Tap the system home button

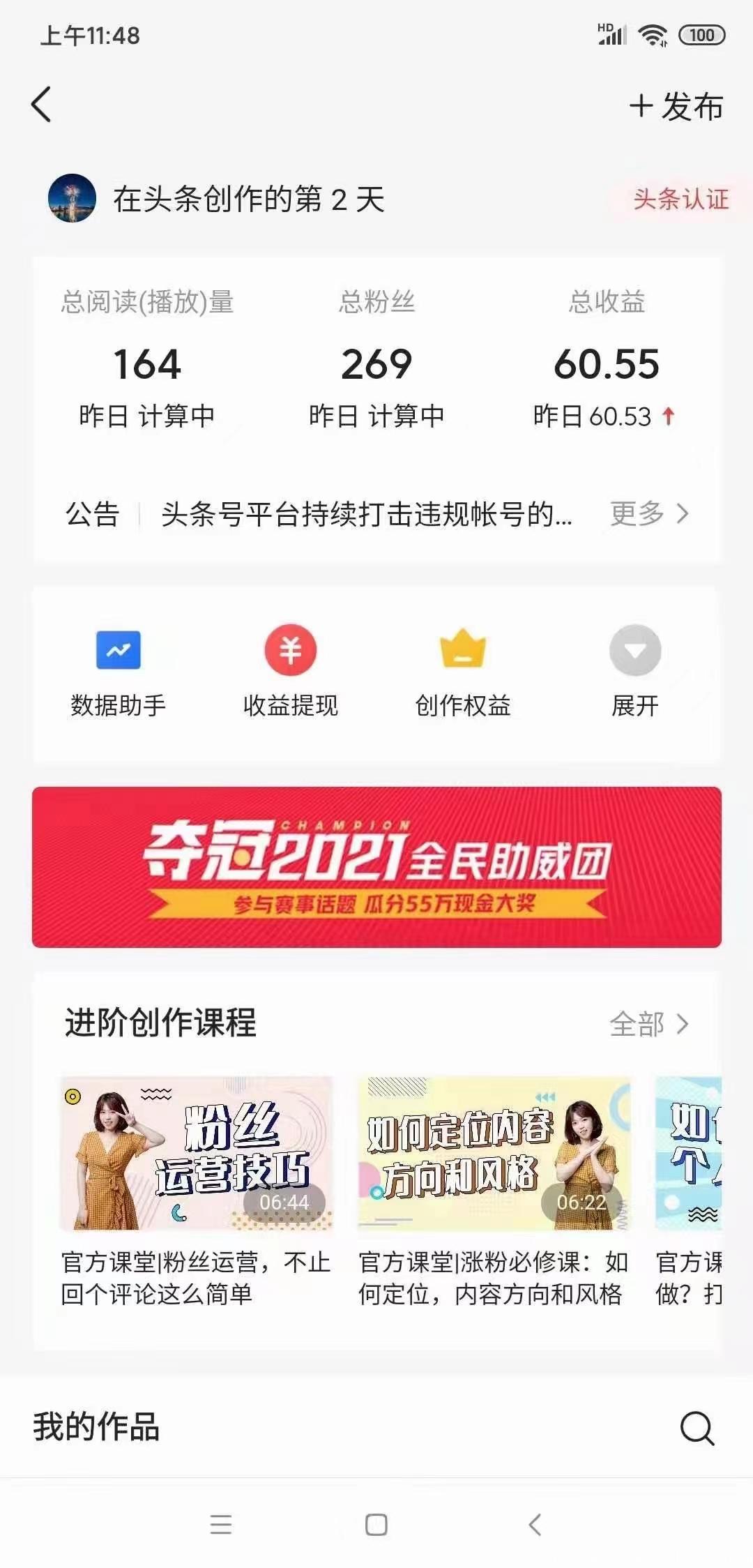tap(376, 1525)
